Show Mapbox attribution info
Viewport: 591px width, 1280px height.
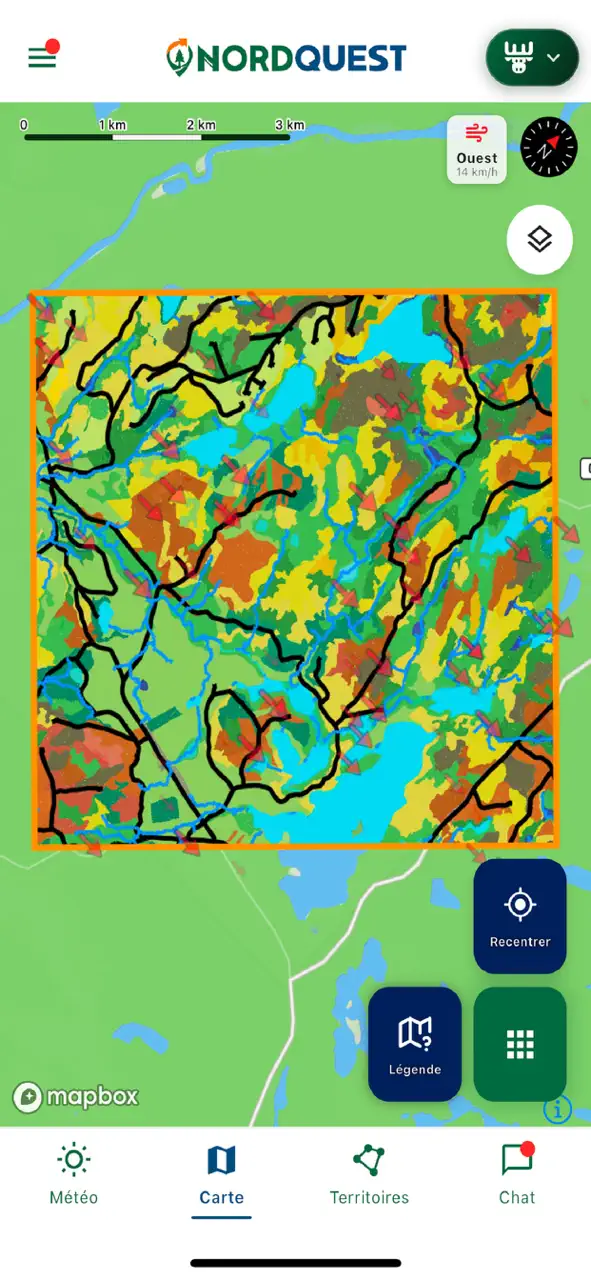click(557, 1109)
